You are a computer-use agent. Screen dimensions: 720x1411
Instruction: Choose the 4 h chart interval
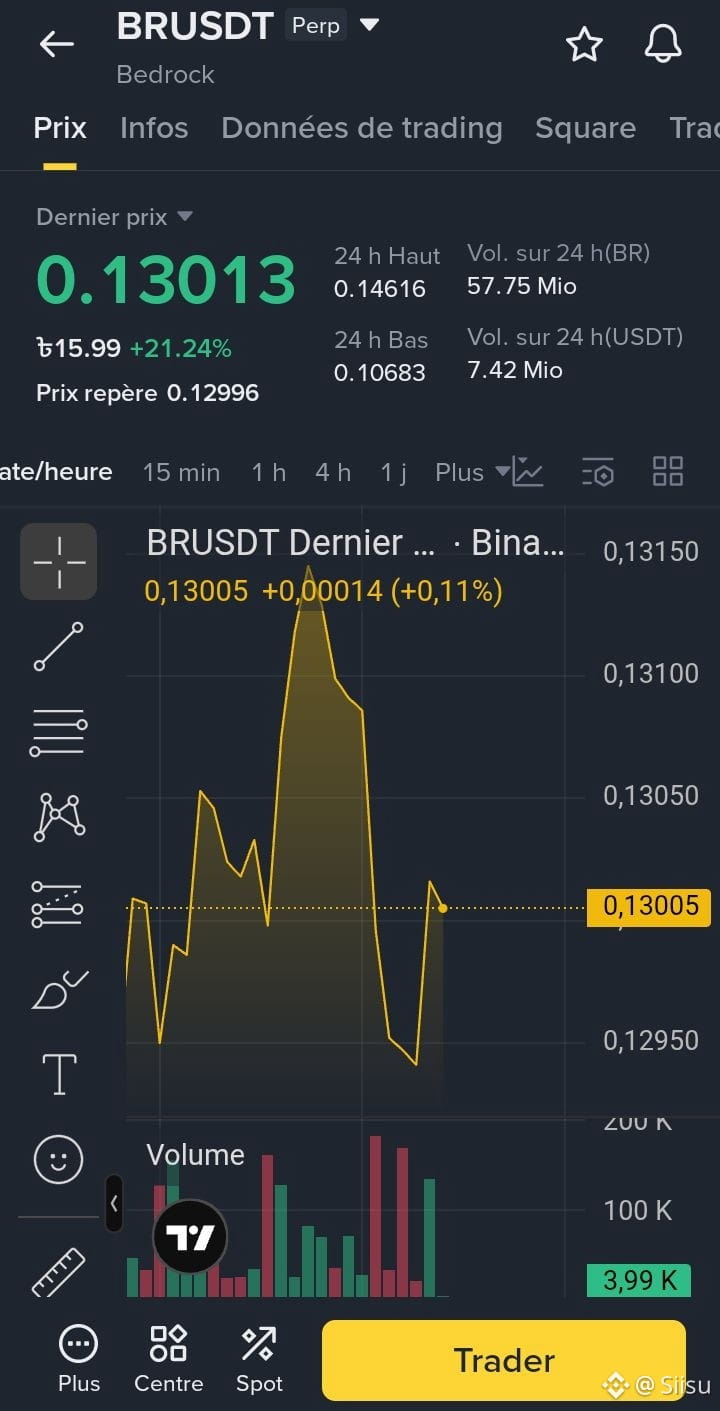pos(333,472)
